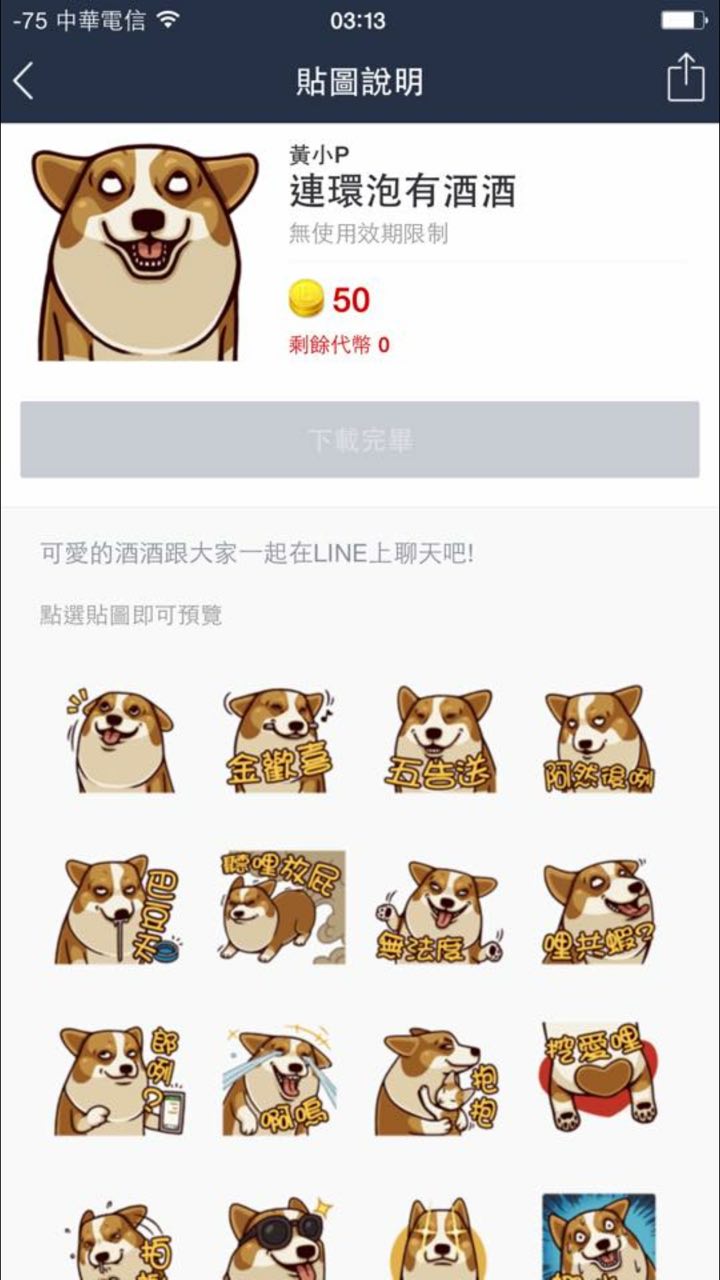Preview the 金歡喜 sticker
720x1280 pixels.
click(278, 740)
